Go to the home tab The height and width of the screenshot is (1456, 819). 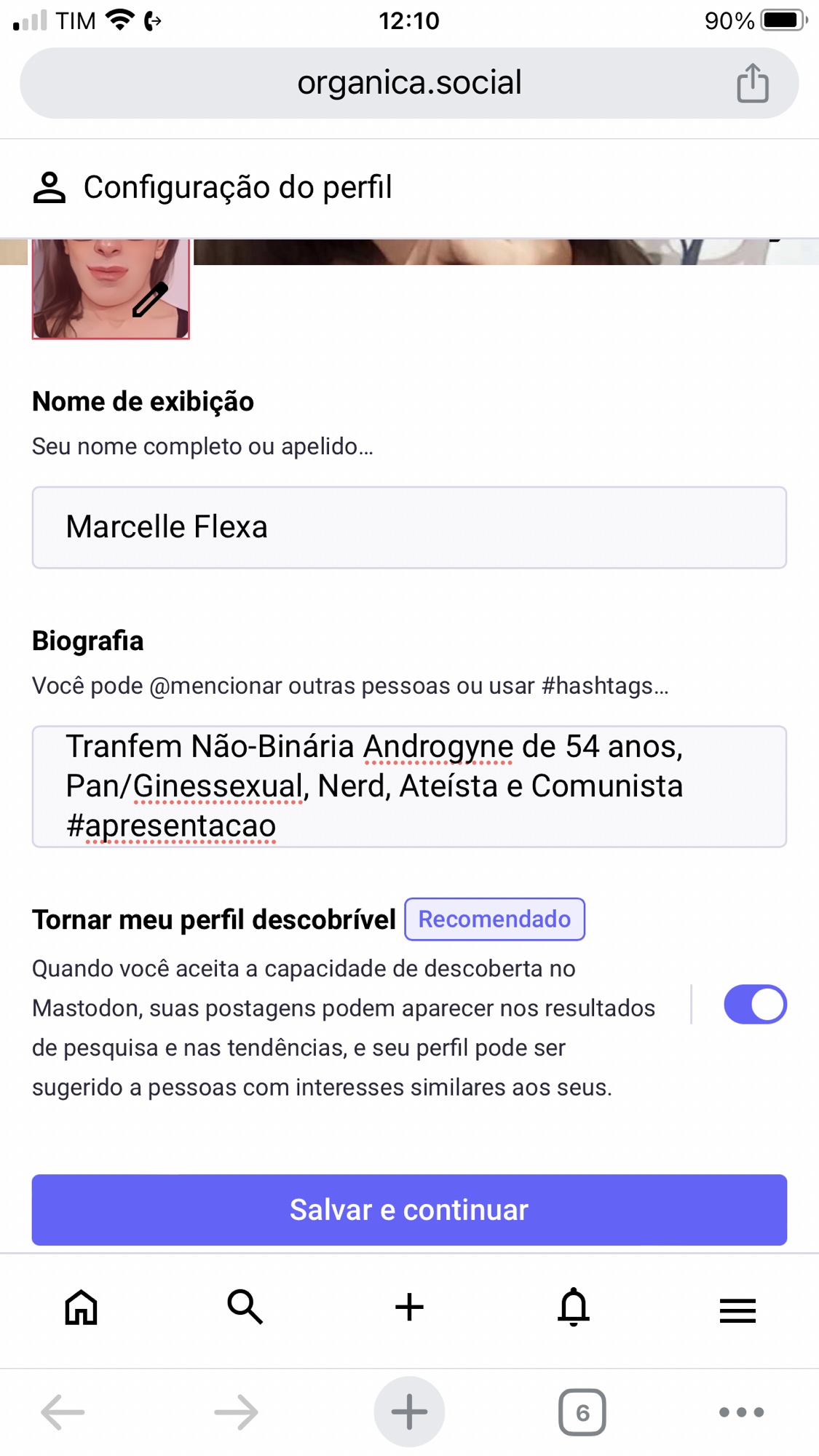[81, 1307]
